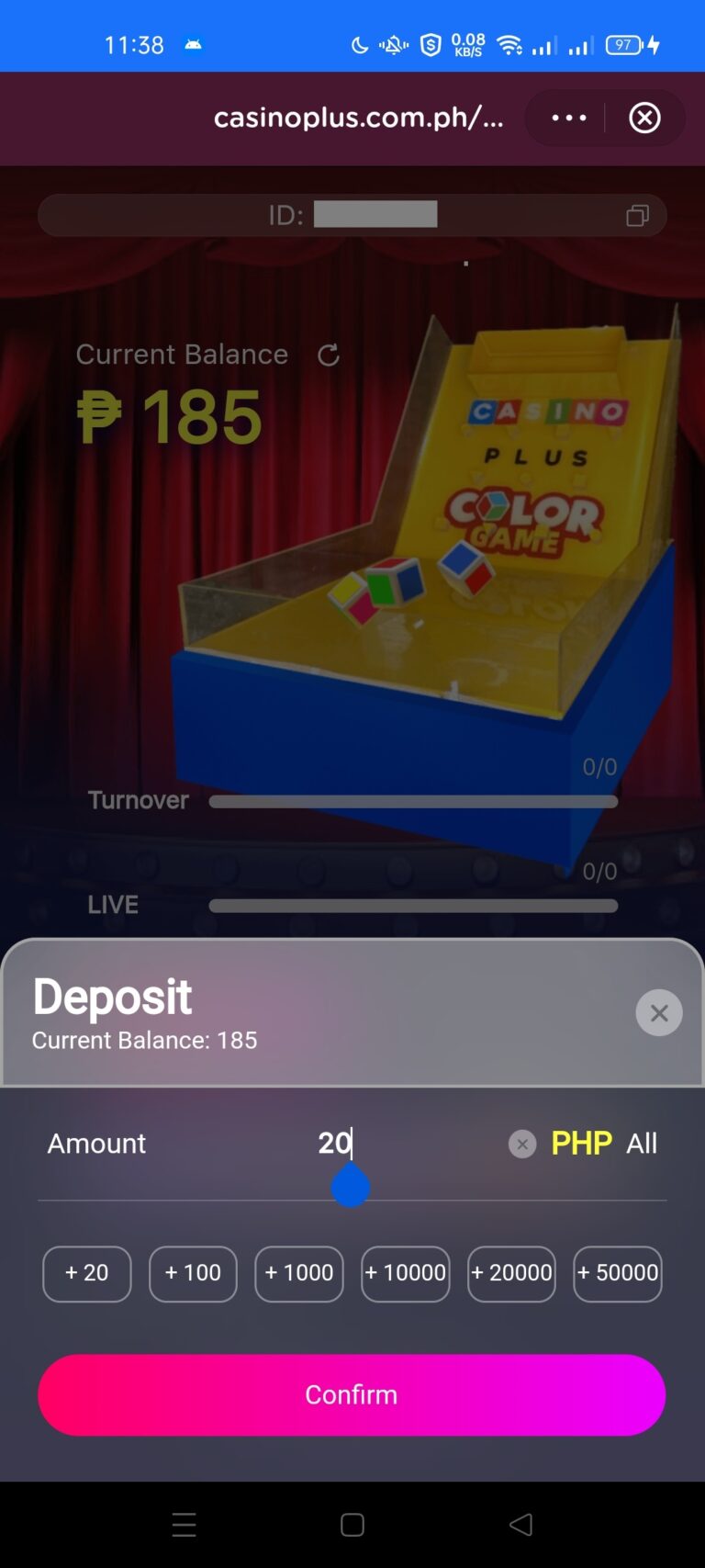Add 20000 to the deposit amount

point(511,1273)
